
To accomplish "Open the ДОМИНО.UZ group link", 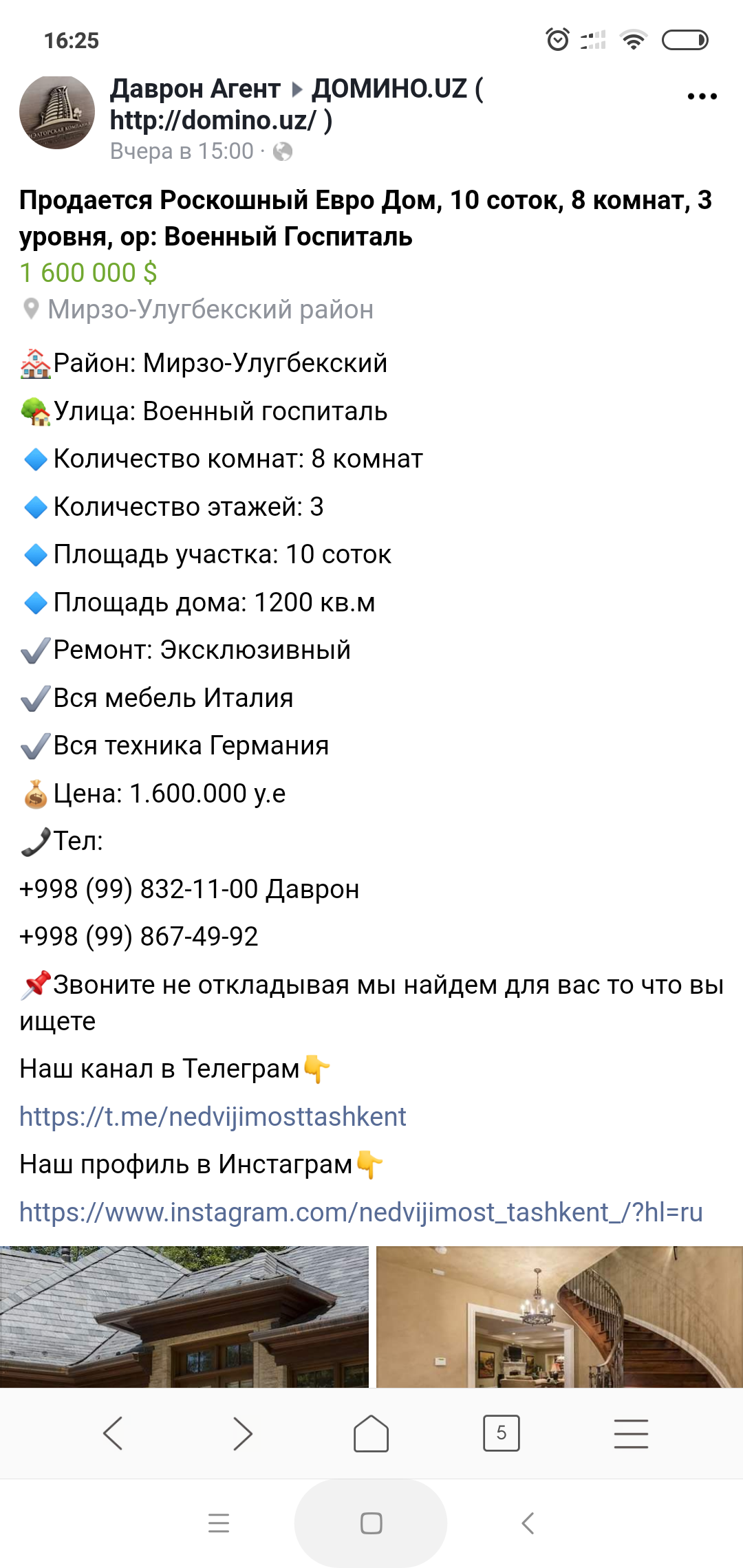I will click(296, 105).
